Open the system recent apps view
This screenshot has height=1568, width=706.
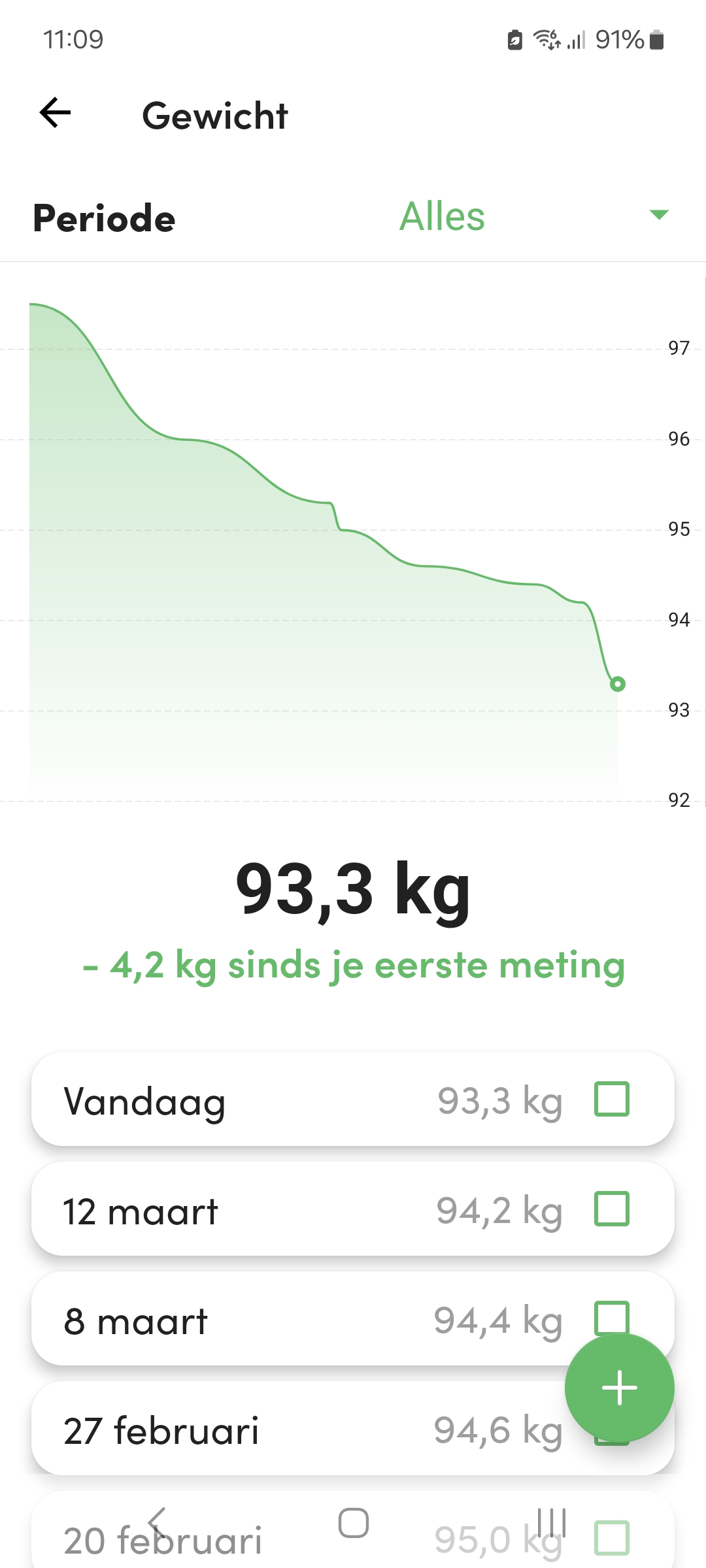[551, 1523]
